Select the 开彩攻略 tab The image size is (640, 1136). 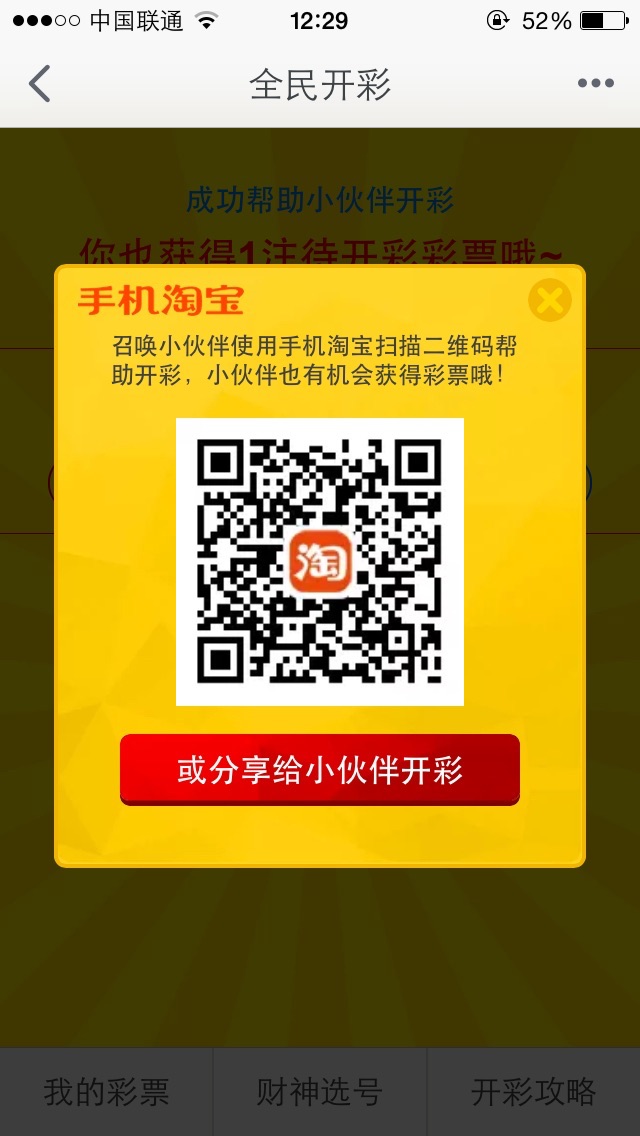point(533,1092)
